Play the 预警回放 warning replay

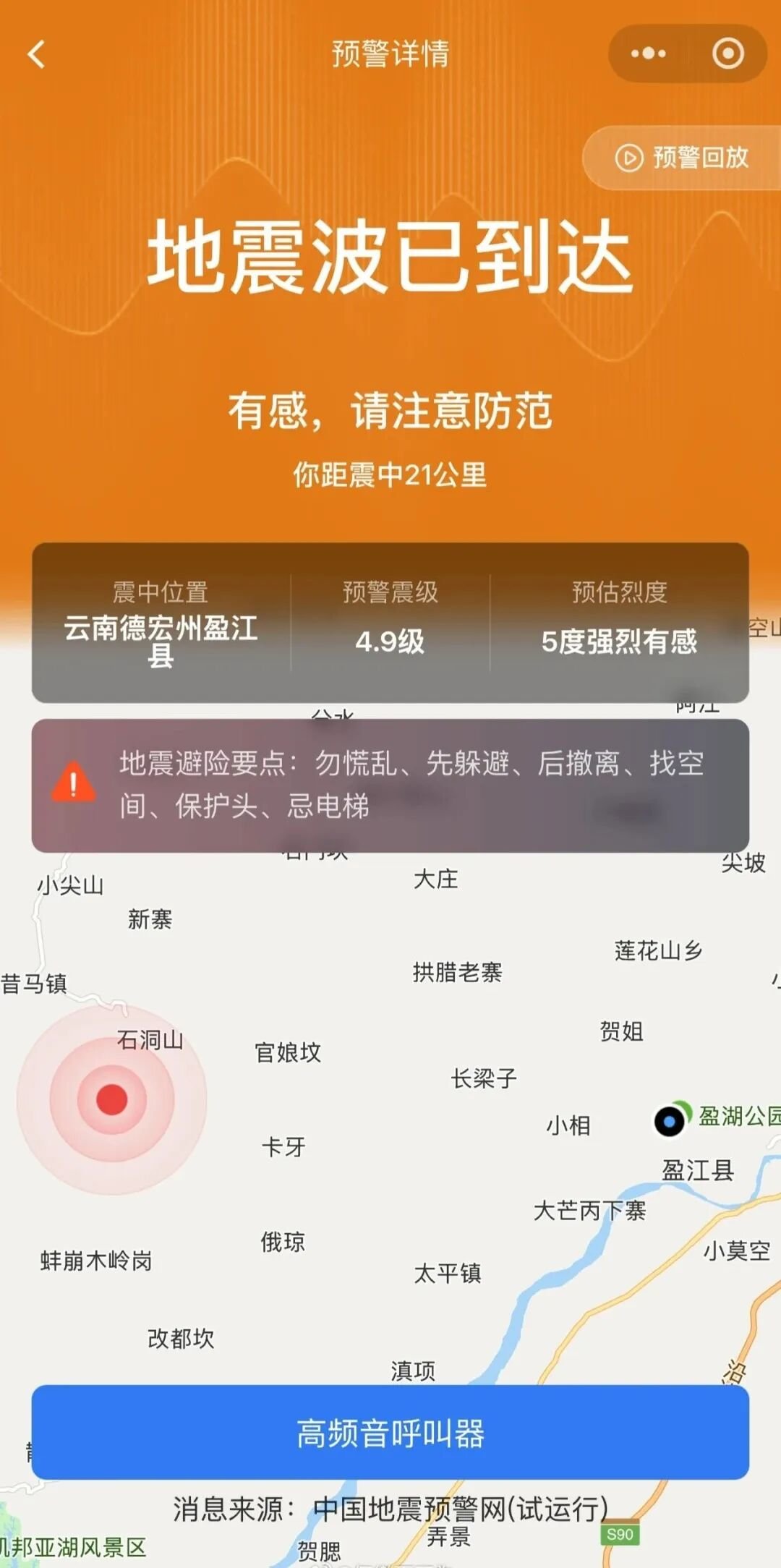click(682, 158)
